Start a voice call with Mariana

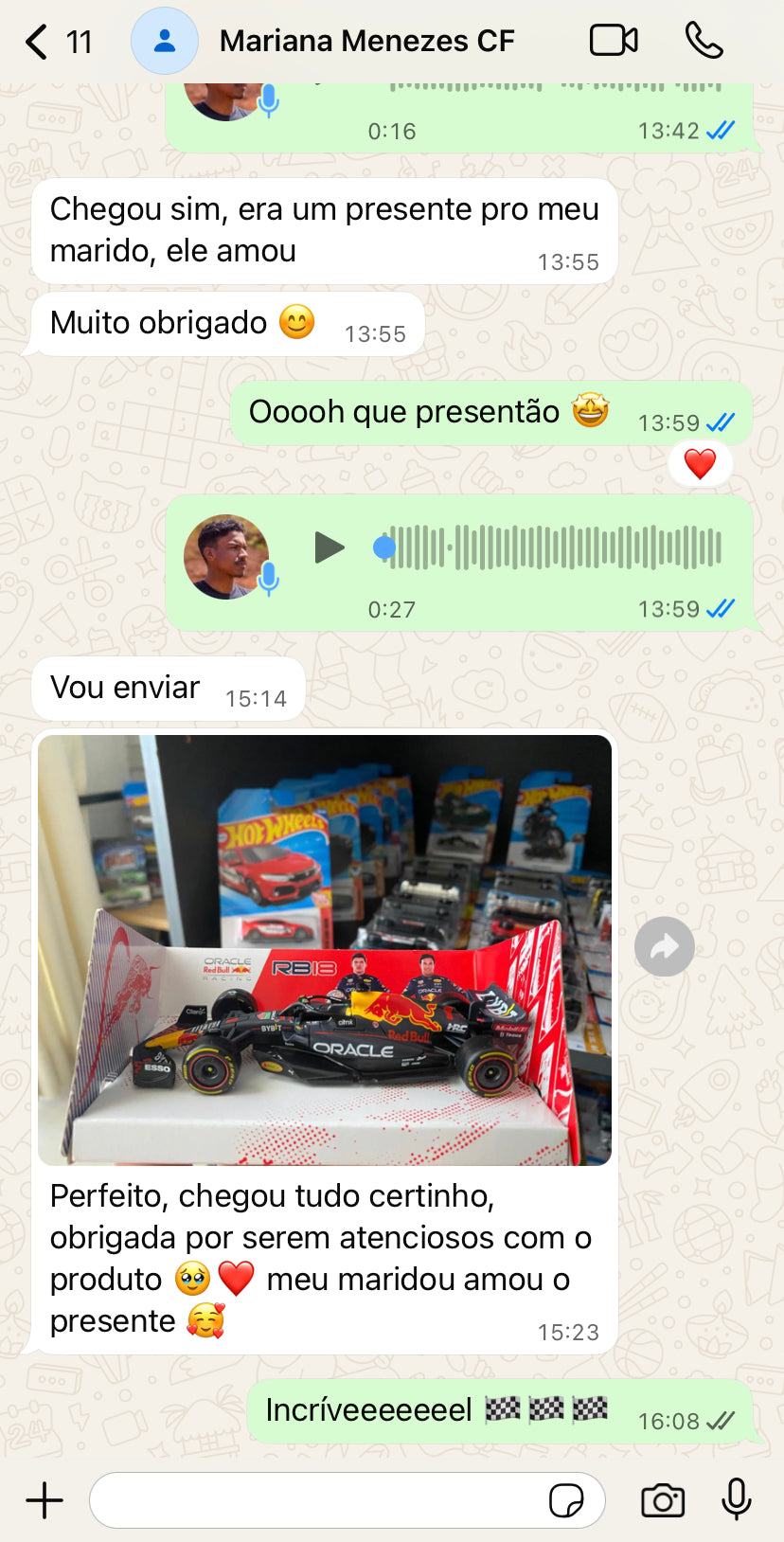coord(704,41)
